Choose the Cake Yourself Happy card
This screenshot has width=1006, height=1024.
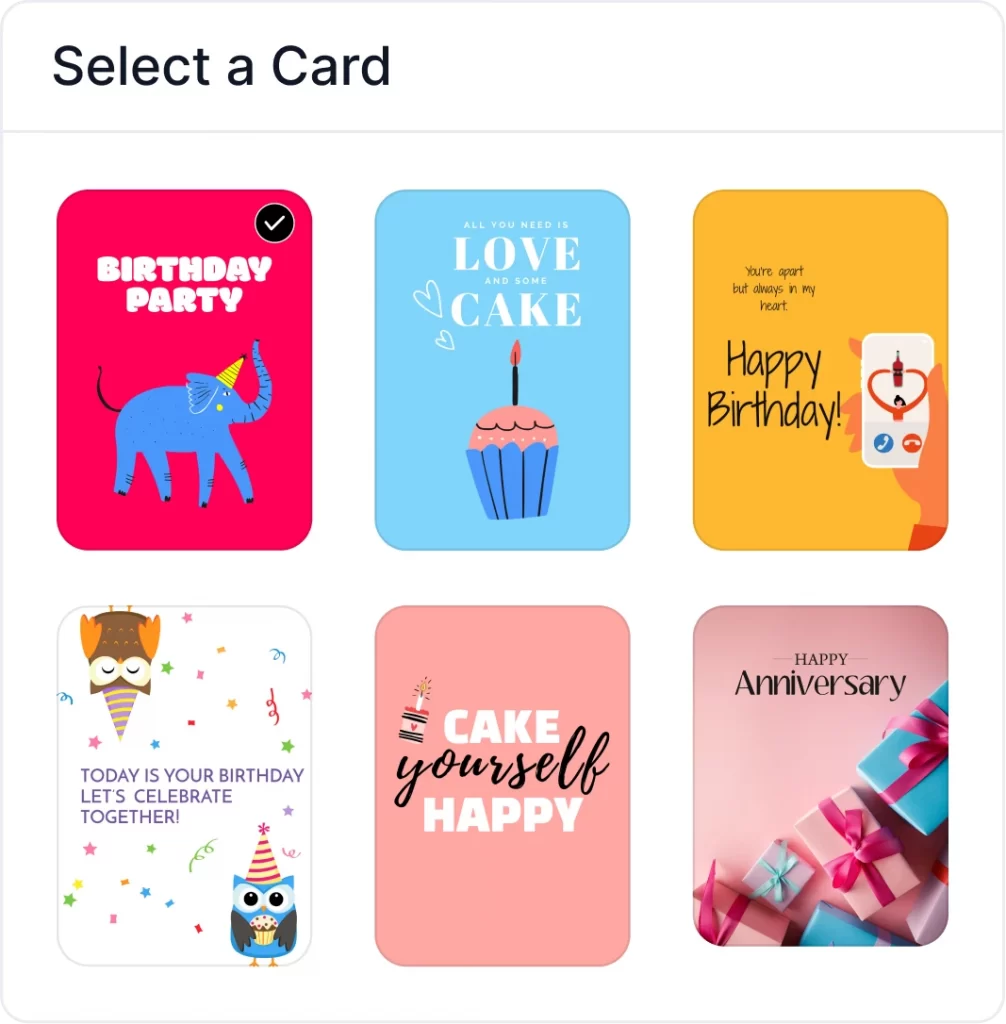click(x=502, y=786)
